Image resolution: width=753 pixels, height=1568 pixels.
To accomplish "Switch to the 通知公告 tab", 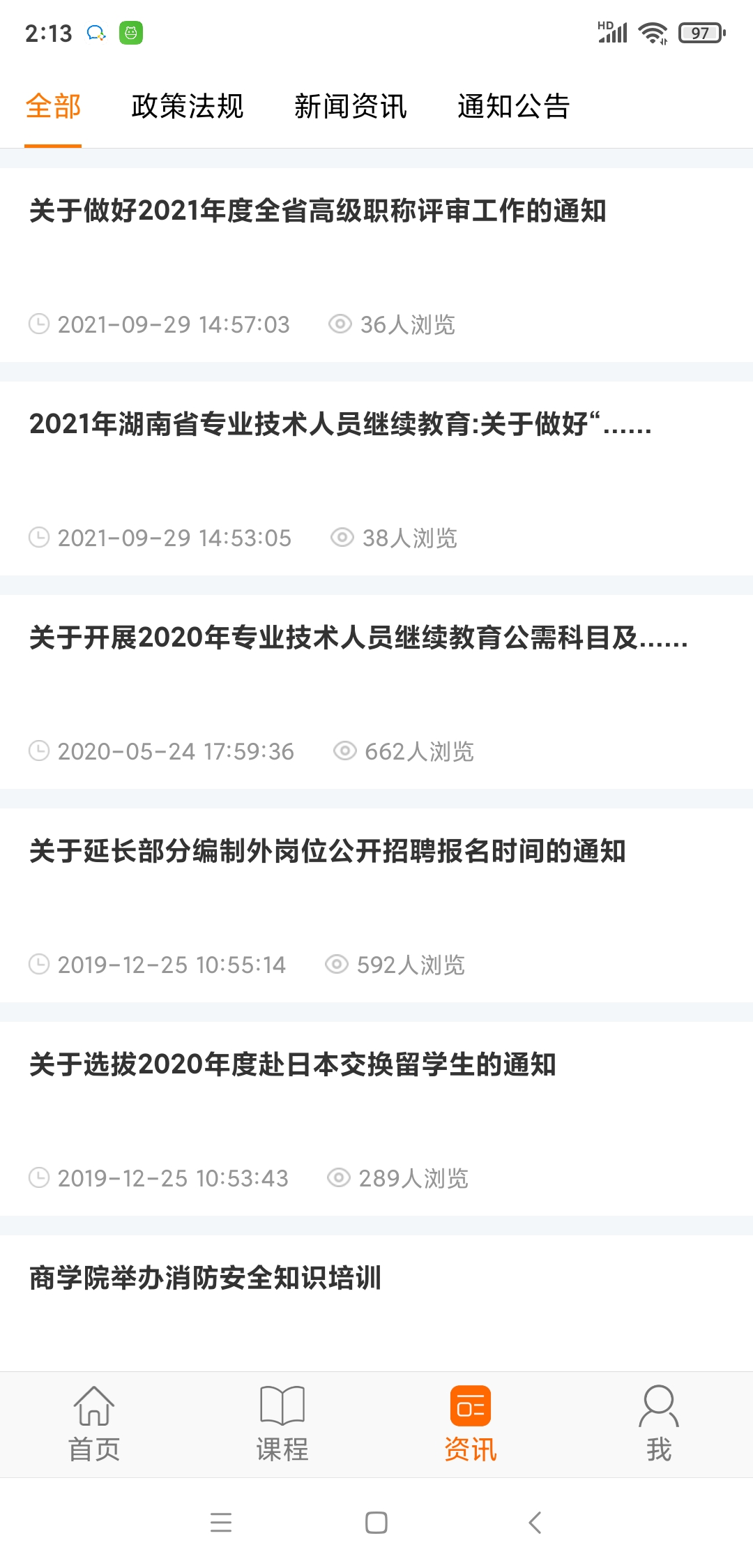I will click(x=514, y=107).
